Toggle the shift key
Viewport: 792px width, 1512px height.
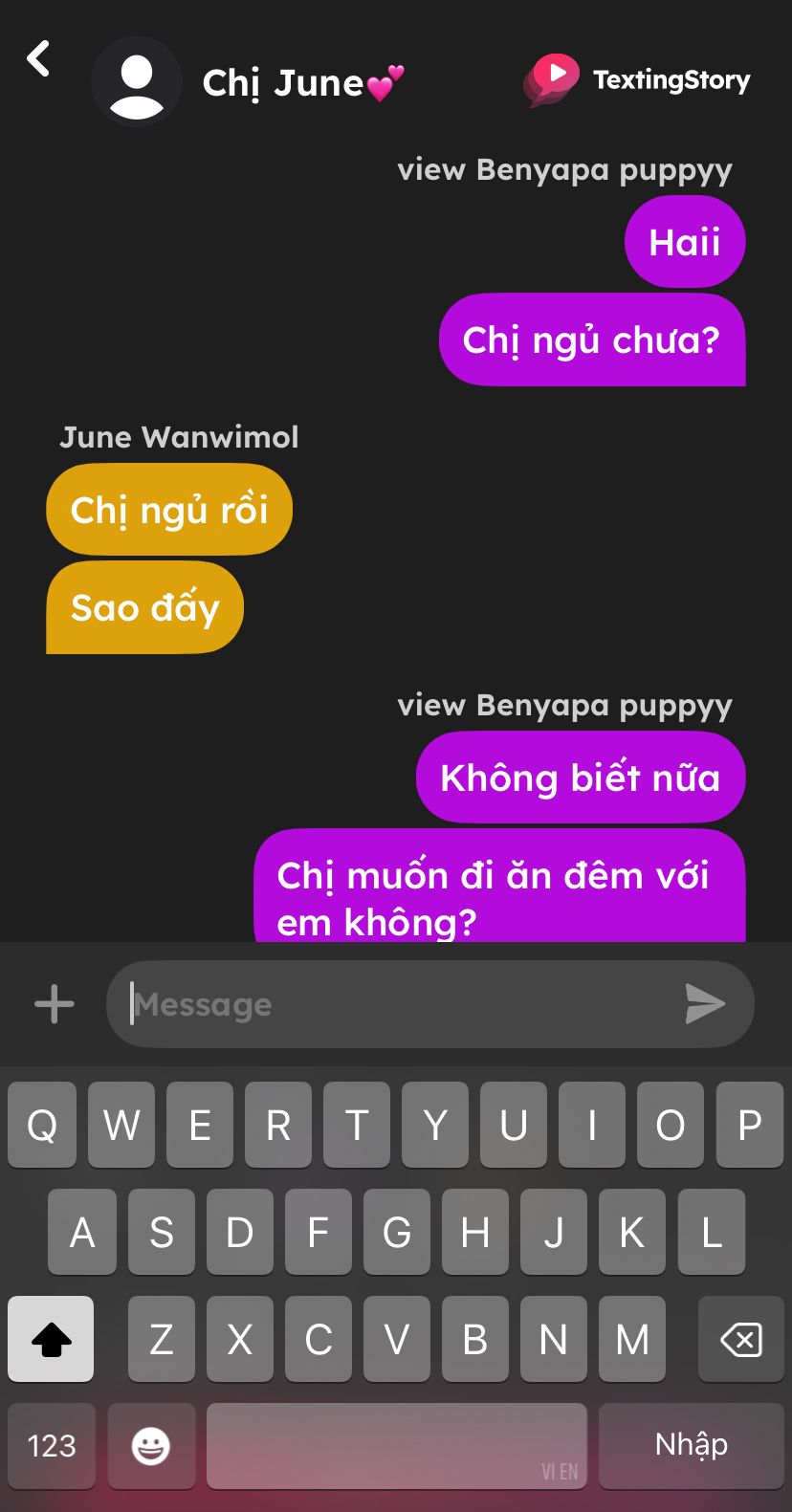pyautogui.click(x=51, y=1339)
